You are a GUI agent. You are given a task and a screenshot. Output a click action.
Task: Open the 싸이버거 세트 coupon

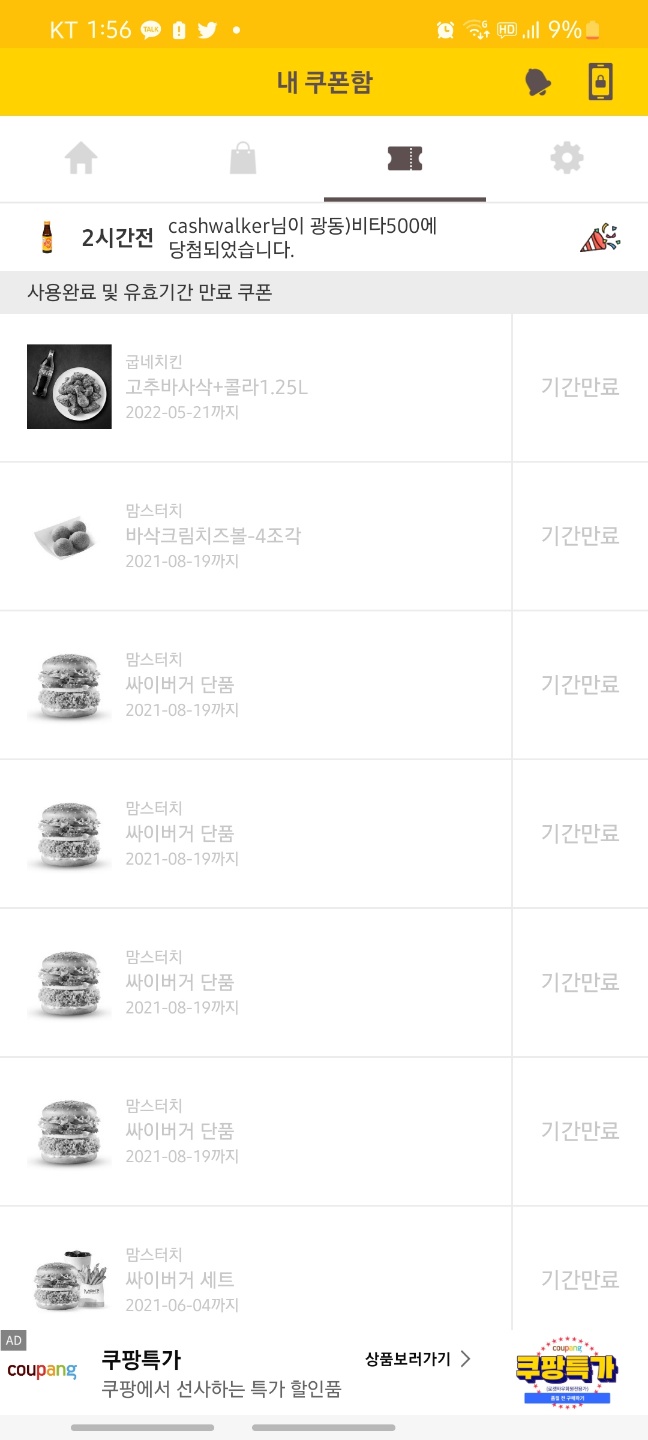coord(256,1279)
